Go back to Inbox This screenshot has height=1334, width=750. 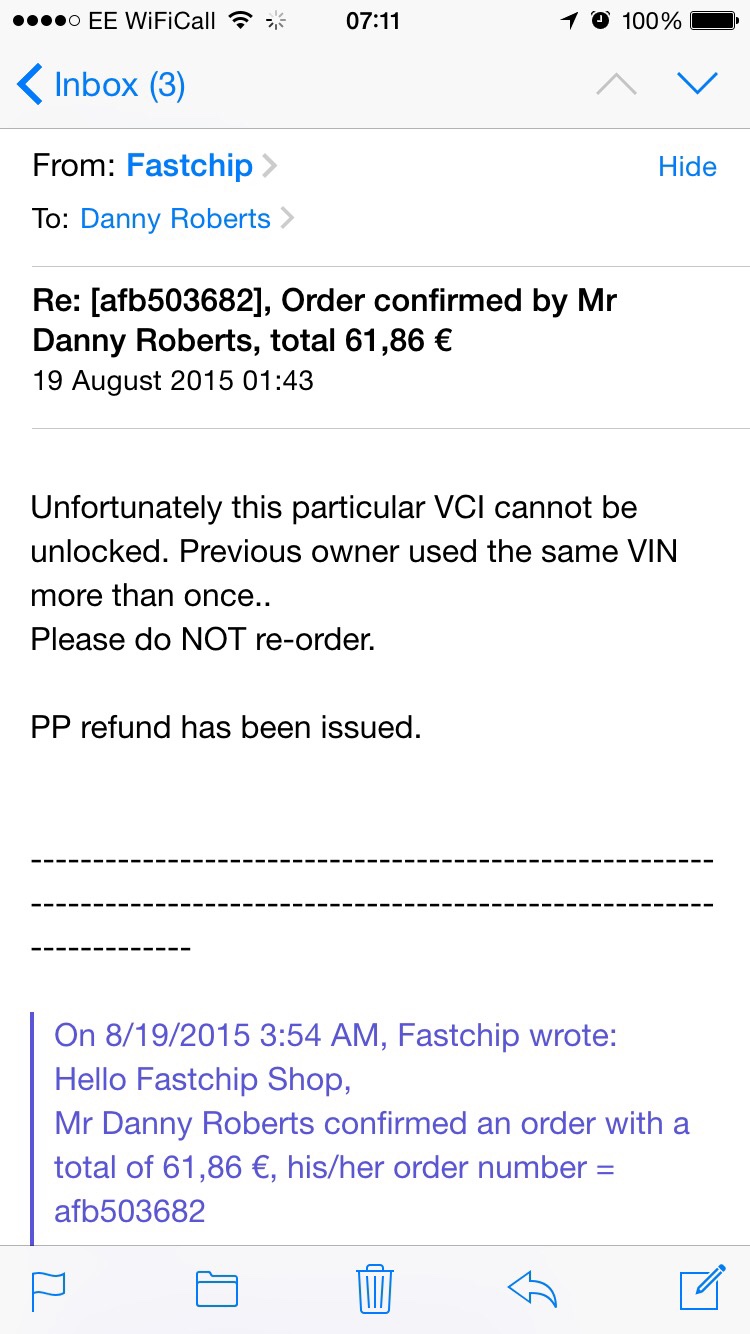click(x=100, y=85)
